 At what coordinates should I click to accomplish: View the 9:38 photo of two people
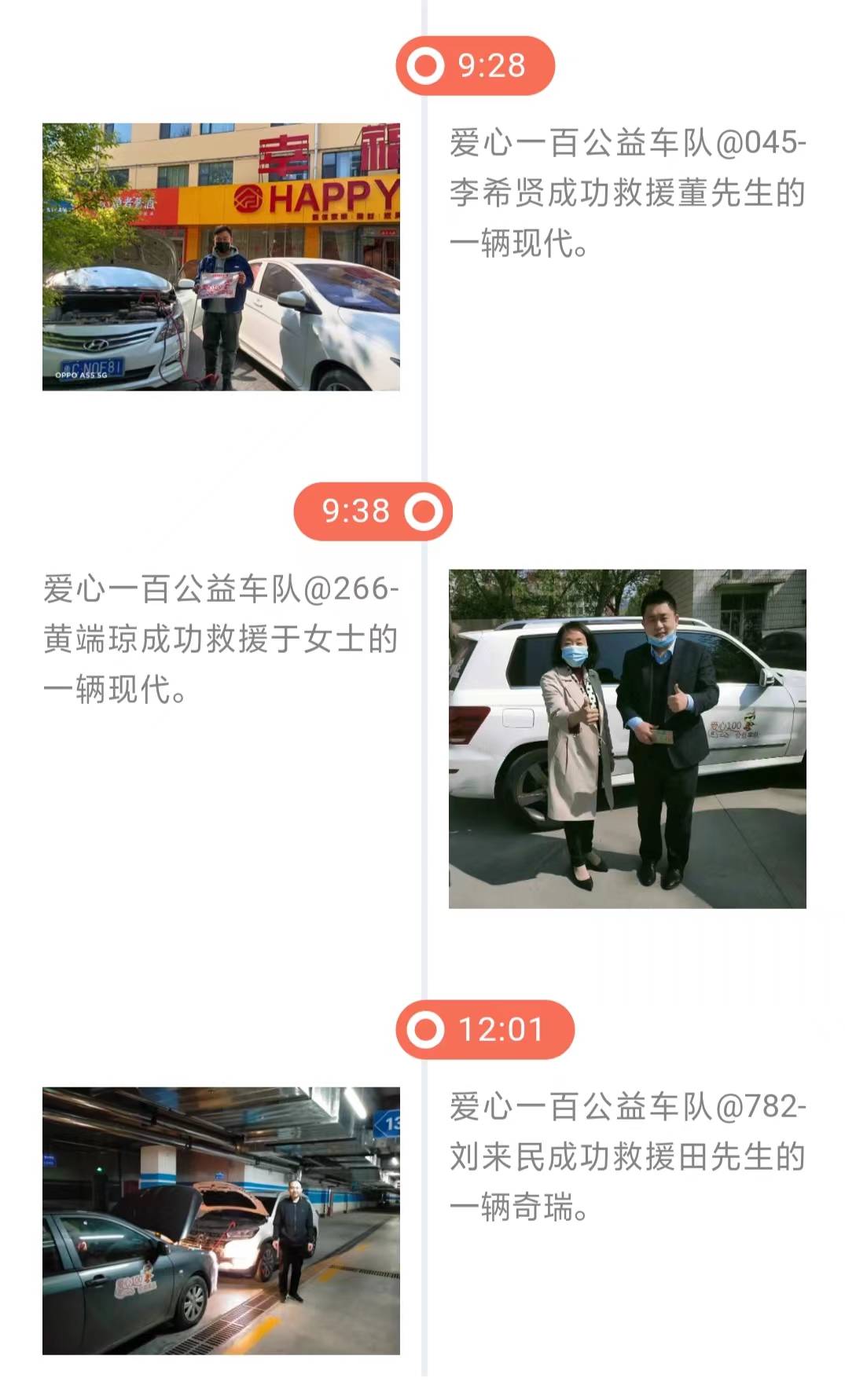tap(627, 738)
